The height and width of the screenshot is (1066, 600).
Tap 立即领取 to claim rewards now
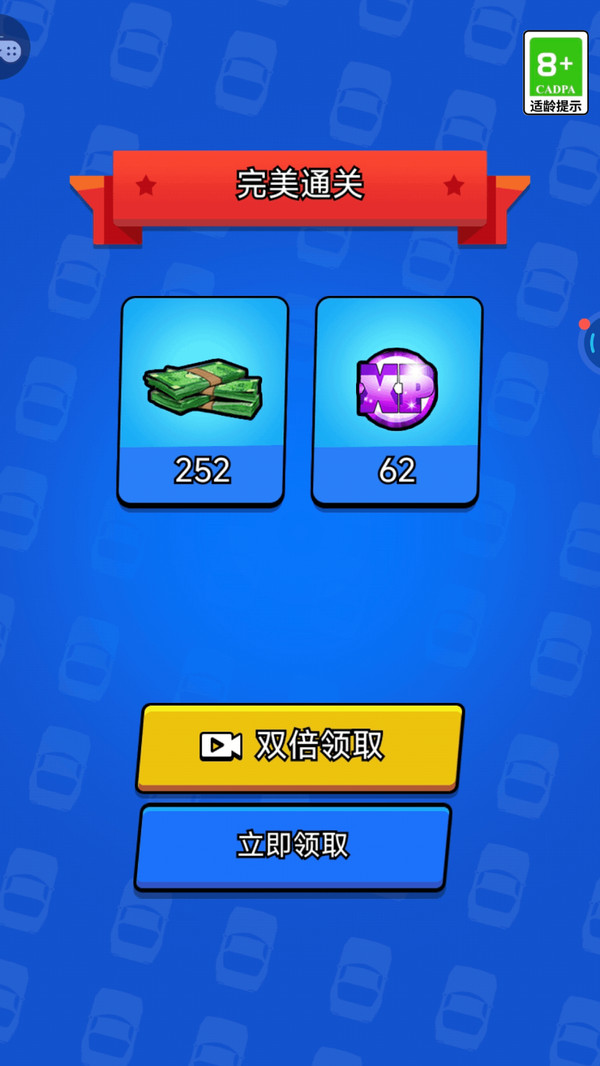point(293,846)
